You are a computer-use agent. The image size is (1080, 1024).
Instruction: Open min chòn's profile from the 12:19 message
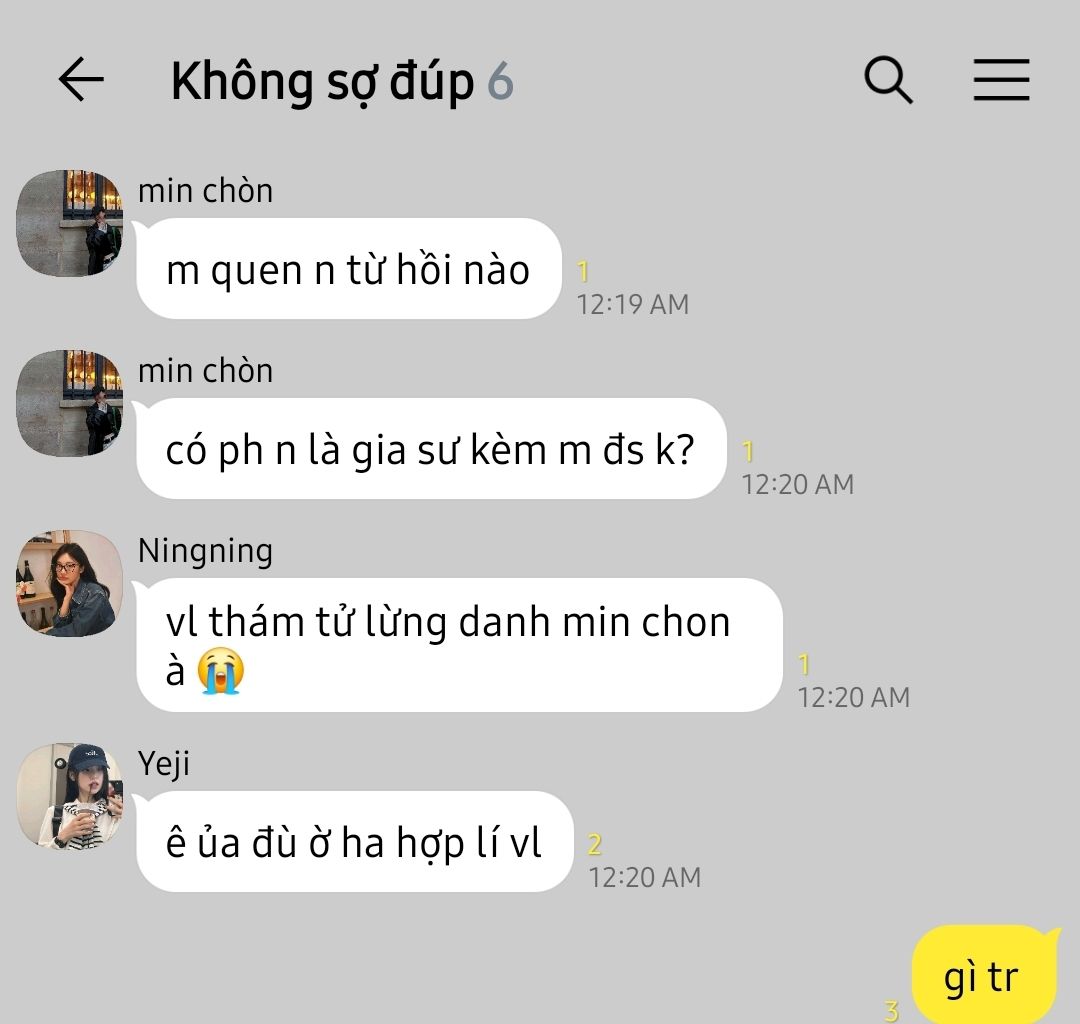pyautogui.click(x=70, y=223)
